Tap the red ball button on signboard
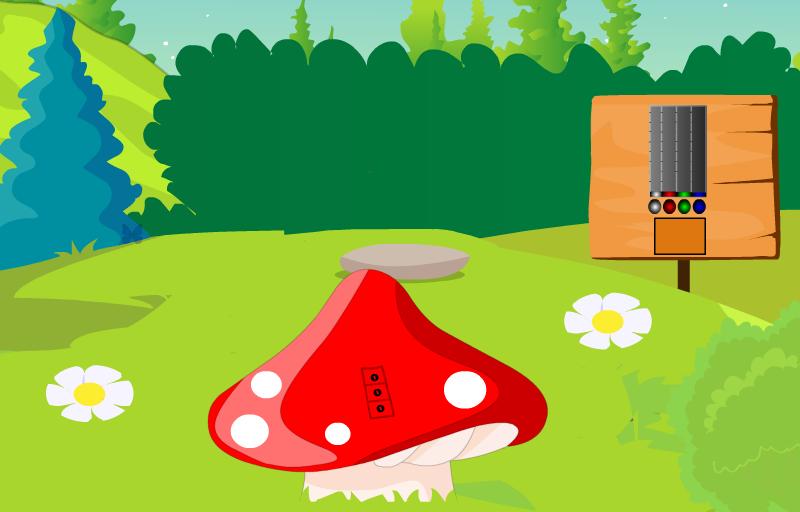The width and height of the screenshot is (800, 512). [670, 206]
